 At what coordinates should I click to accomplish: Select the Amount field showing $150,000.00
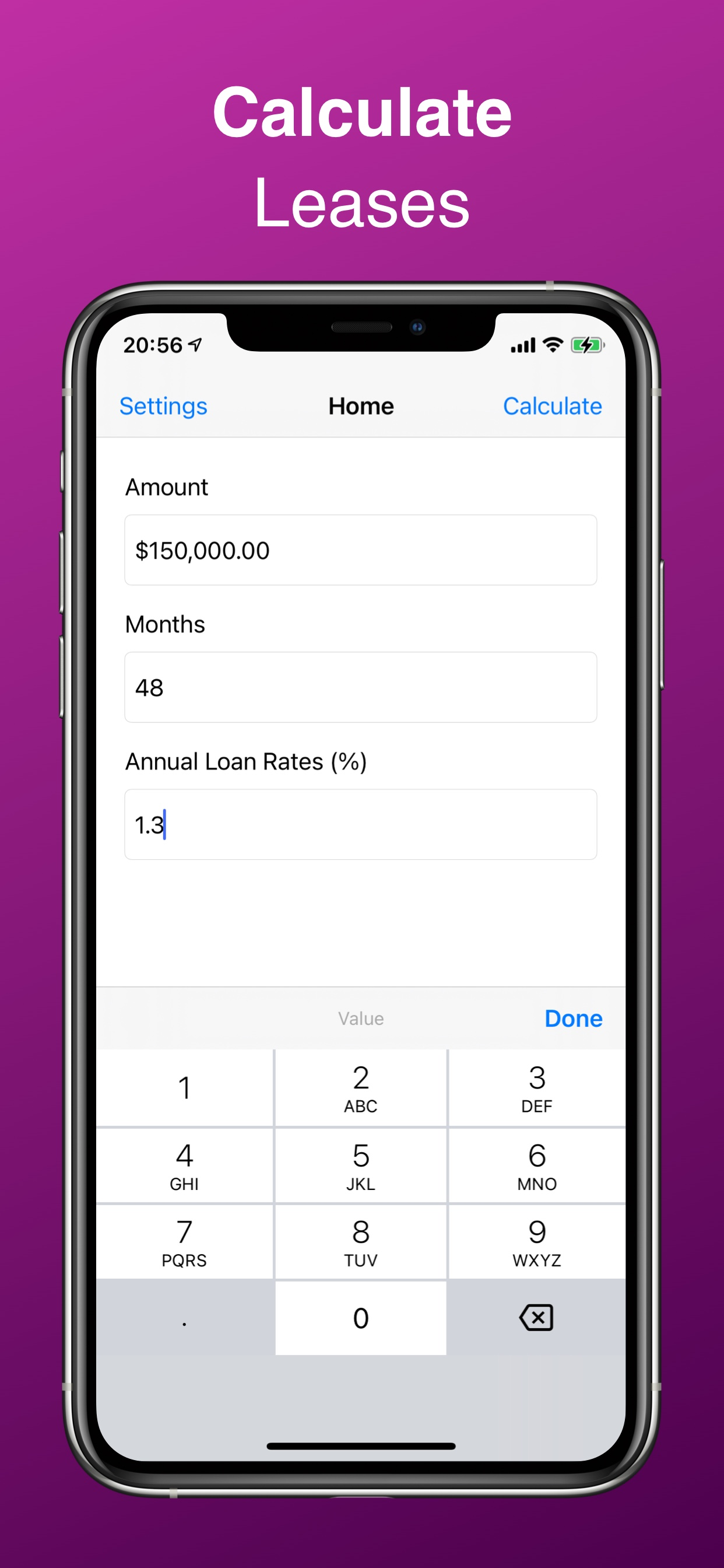(361, 549)
